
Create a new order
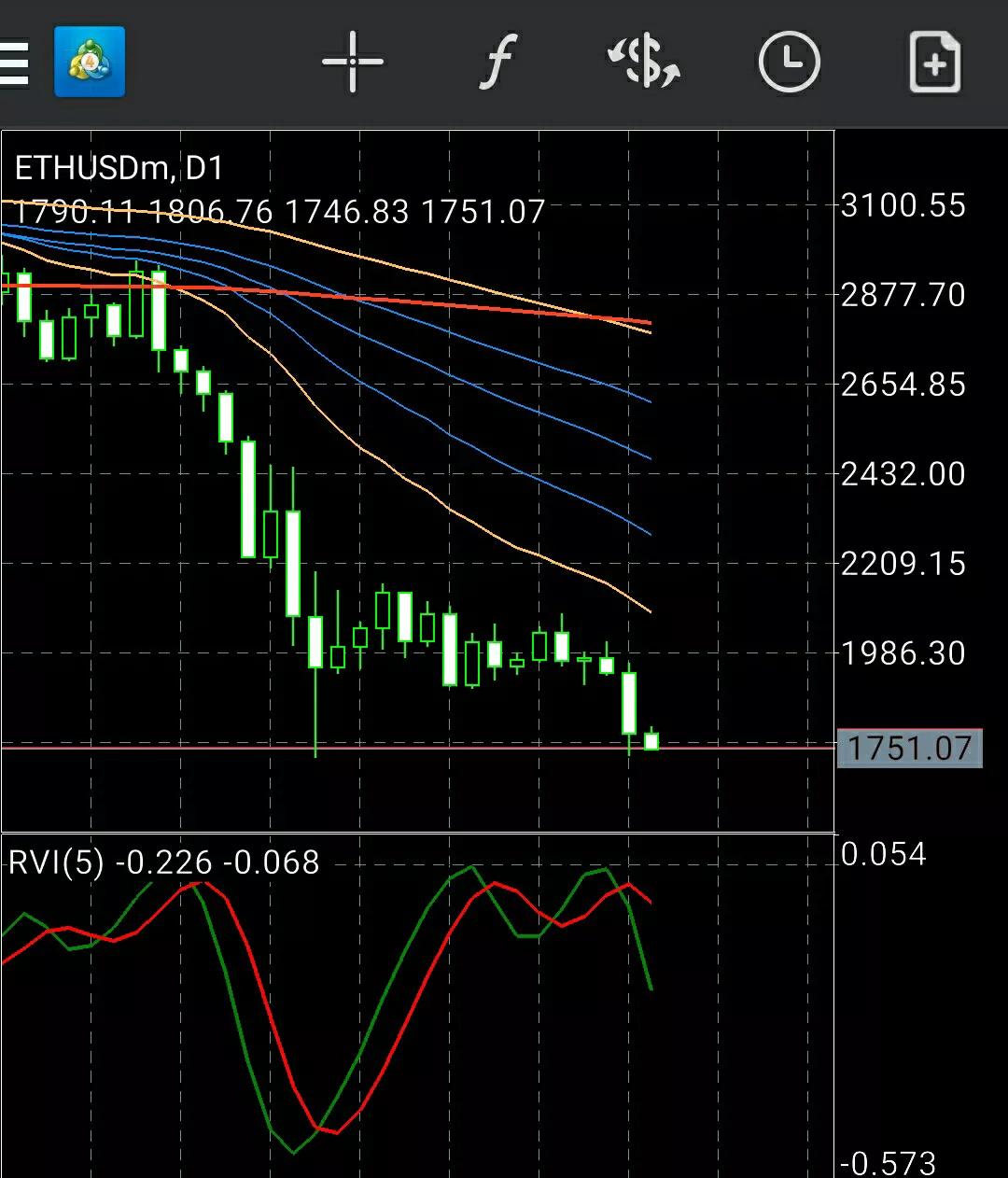[934, 63]
